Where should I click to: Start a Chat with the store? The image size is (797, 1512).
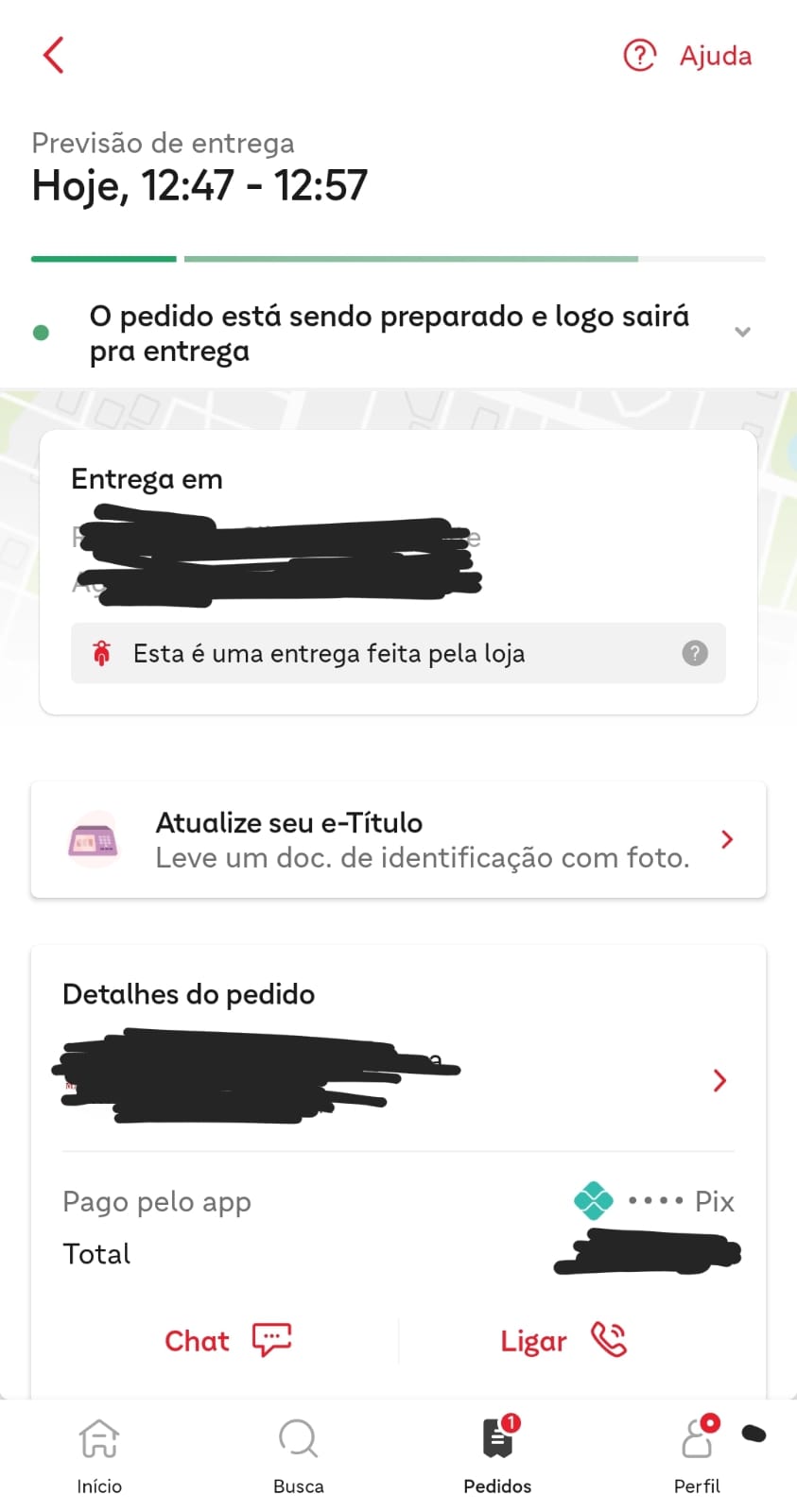point(228,1340)
